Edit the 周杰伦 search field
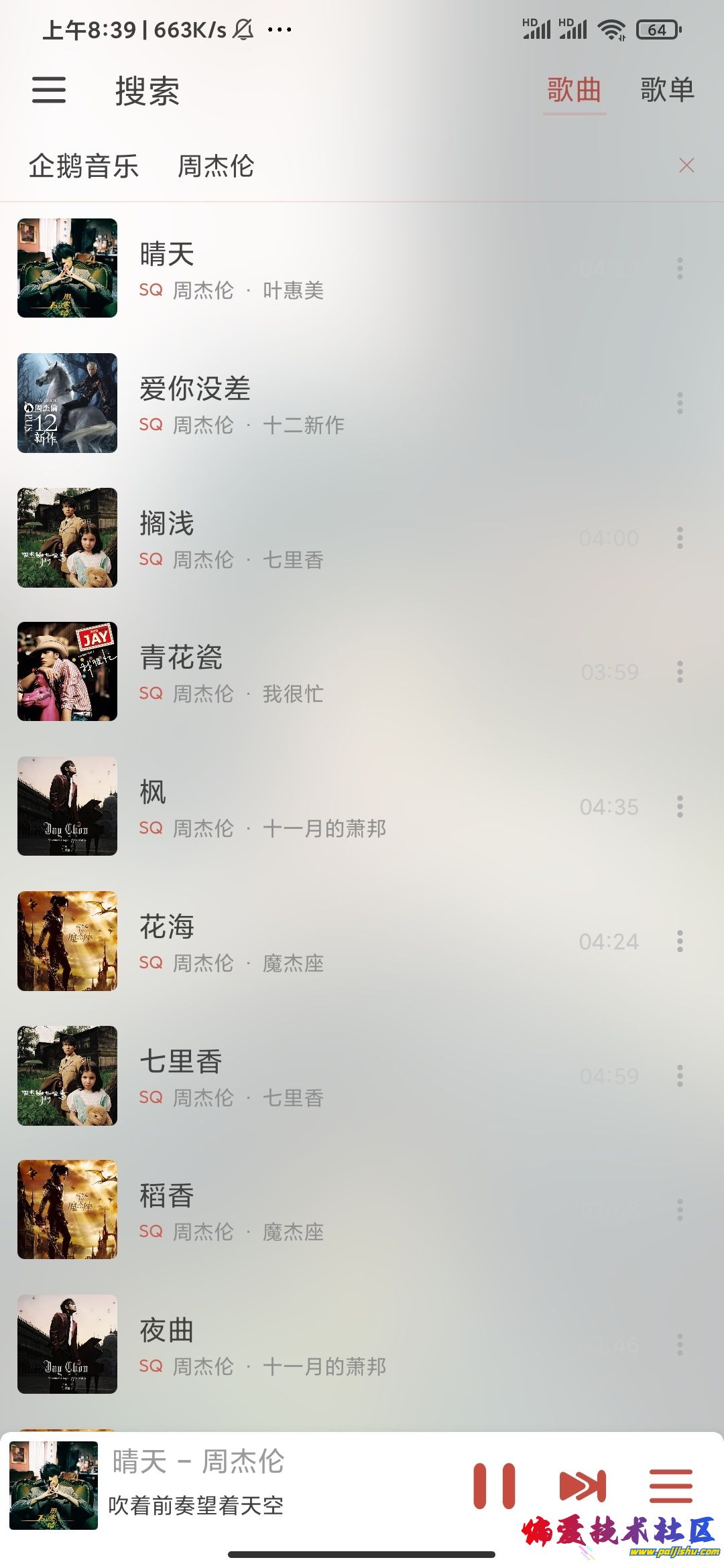Screen dimensions: 724x1568 (x=216, y=166)
